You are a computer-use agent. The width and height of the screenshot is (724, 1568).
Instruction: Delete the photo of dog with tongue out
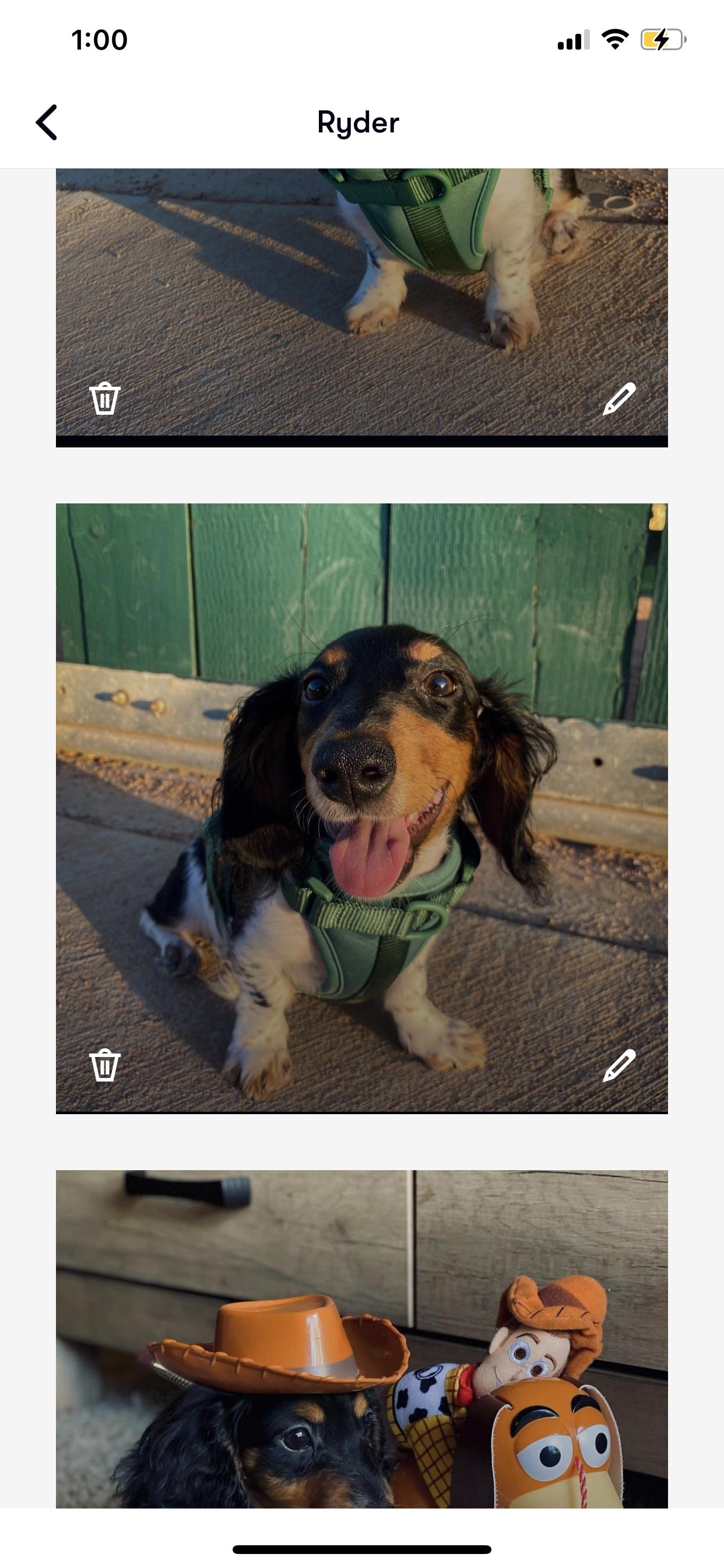[x=105, y=1065]
